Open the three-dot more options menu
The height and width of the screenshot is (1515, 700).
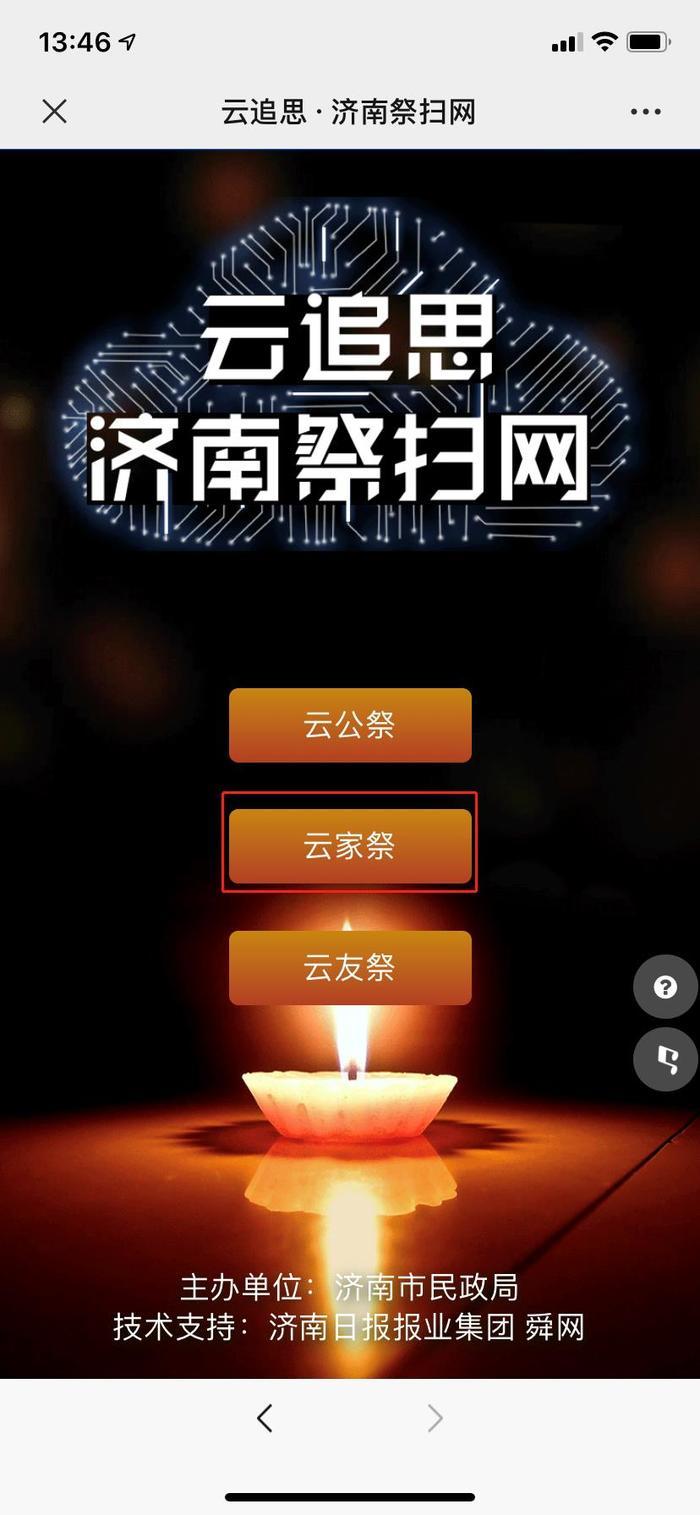coord(645,112)
